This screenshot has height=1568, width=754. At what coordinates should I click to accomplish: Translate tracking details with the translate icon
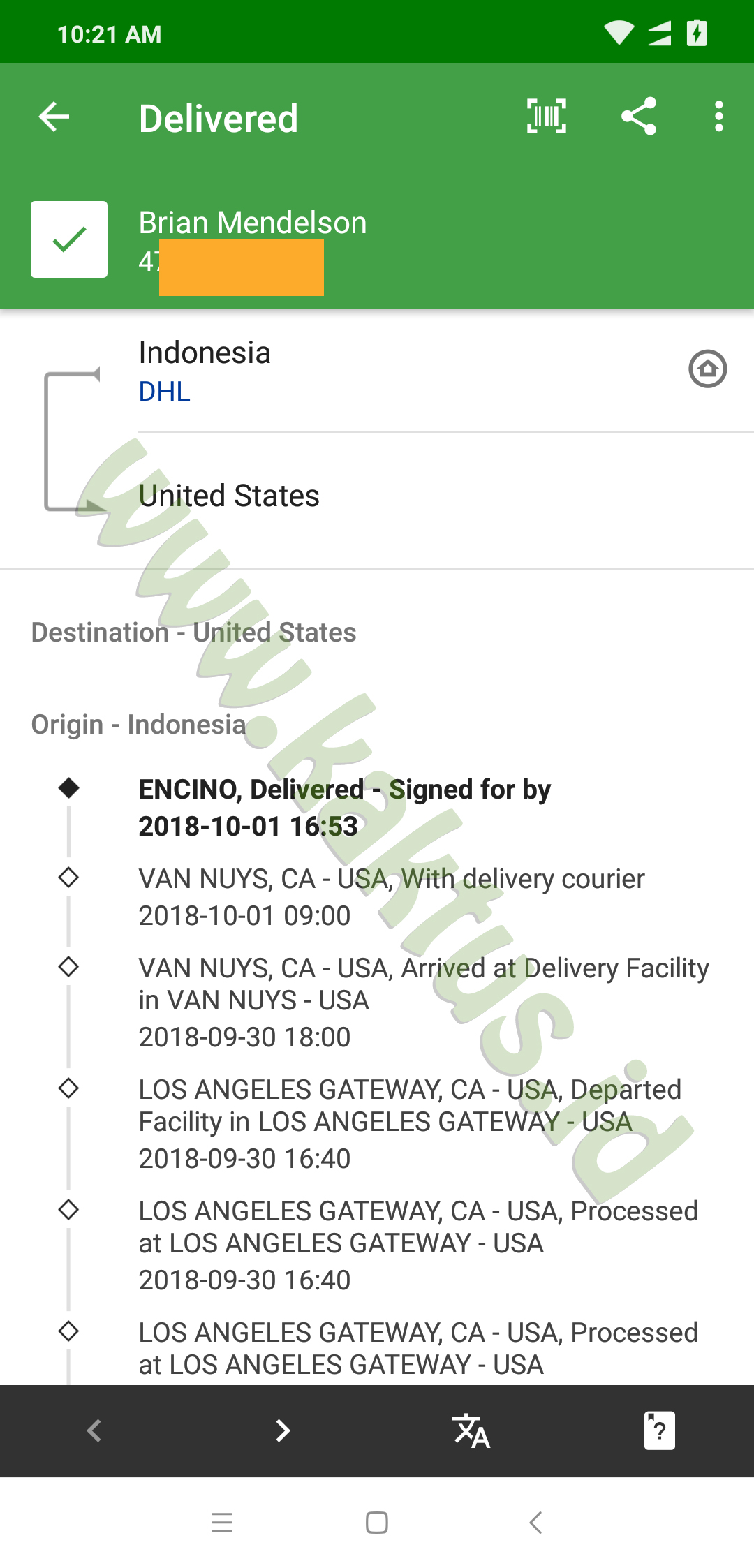point(471,1430)
